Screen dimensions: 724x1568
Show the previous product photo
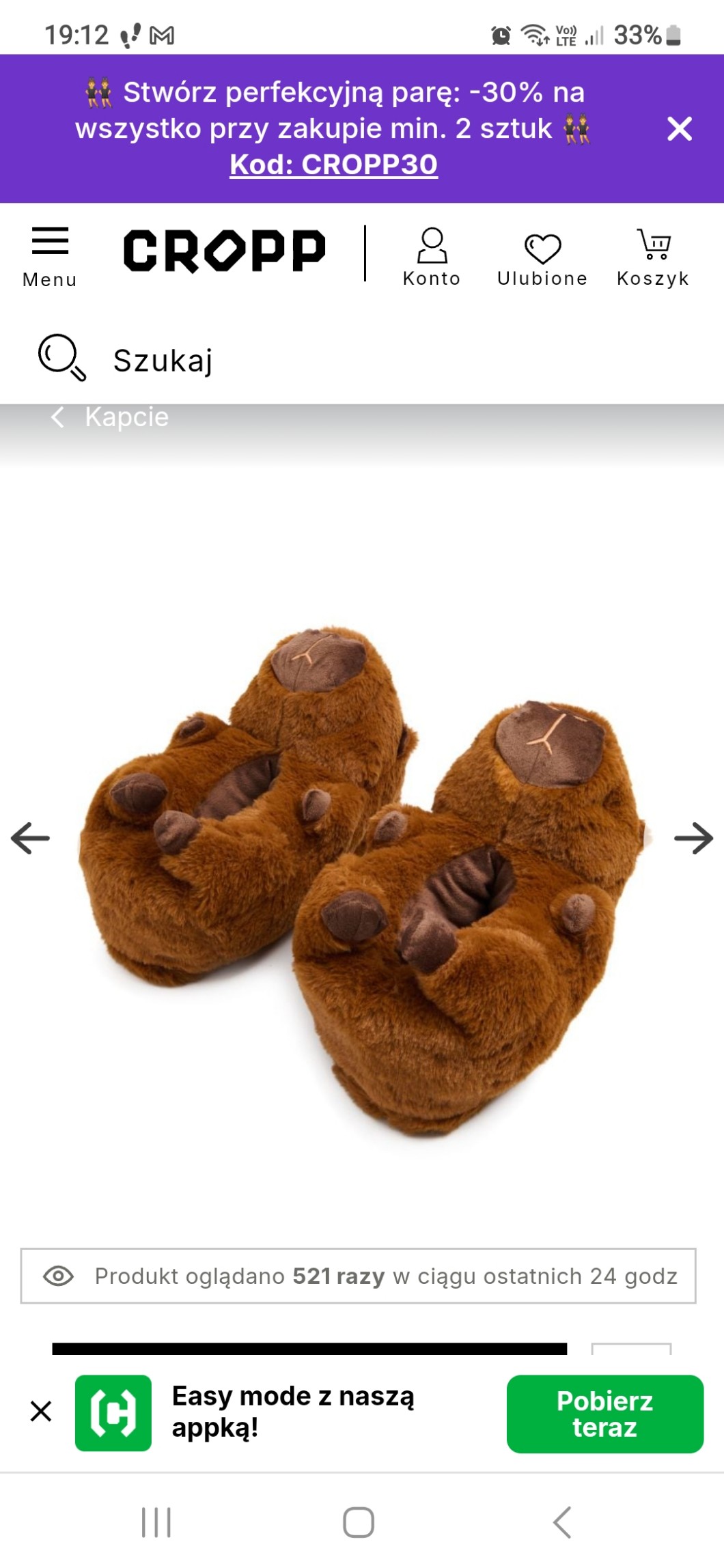pos(31,838)
